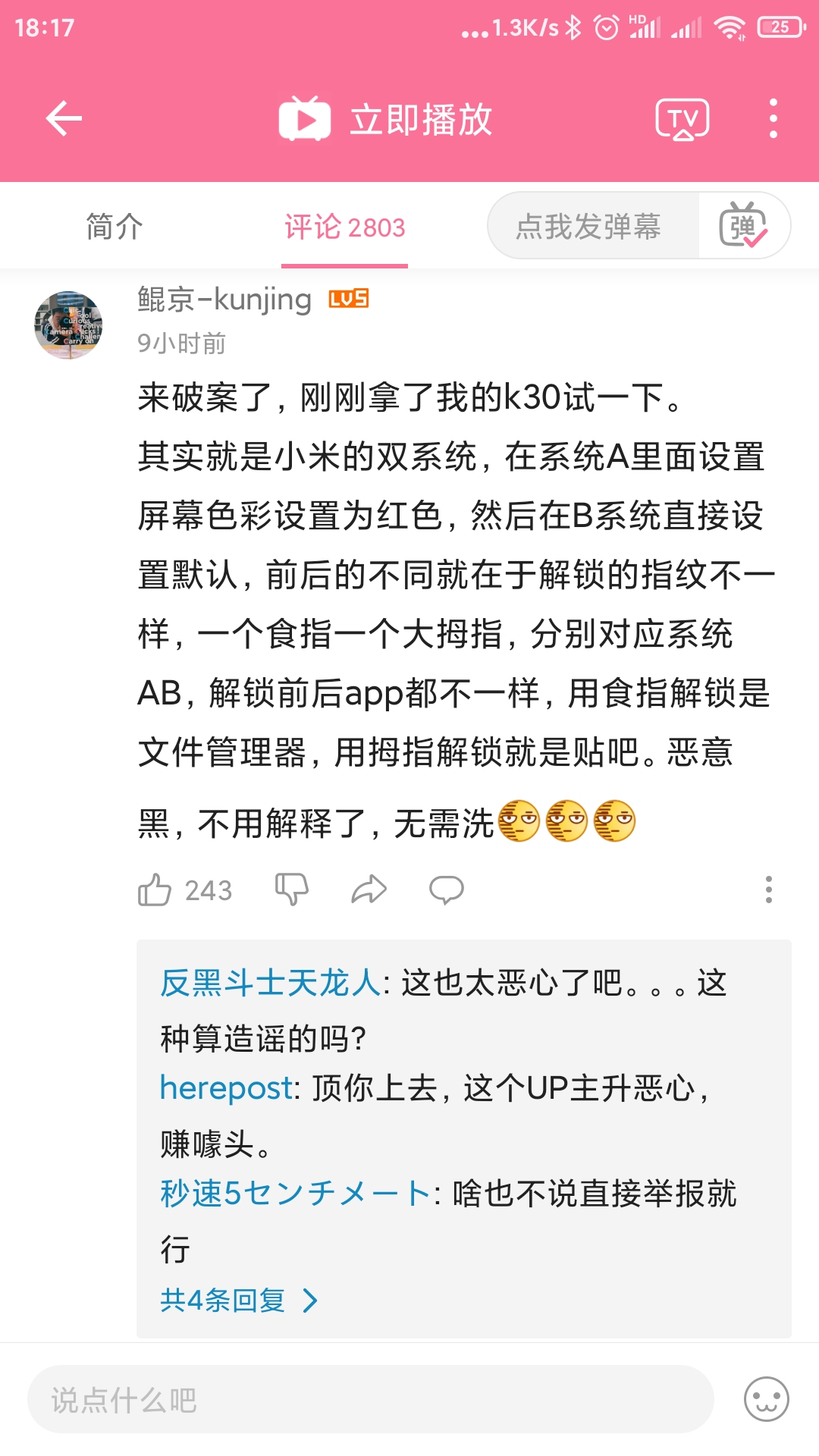Open the emoji picker beside comment box
The width and height of the screenshot is (819, 1456).
pyautogui.click(x=767, y=1400)
